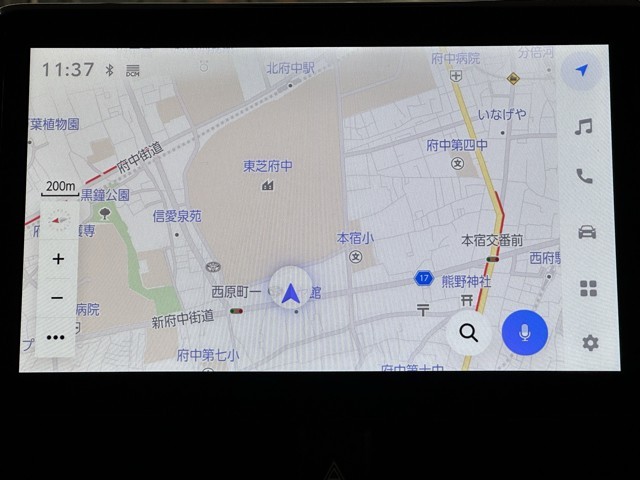The height and width of the screenshot is (480, 640).
Task: Open more map options menu
Action: click(x=57, y=337)
